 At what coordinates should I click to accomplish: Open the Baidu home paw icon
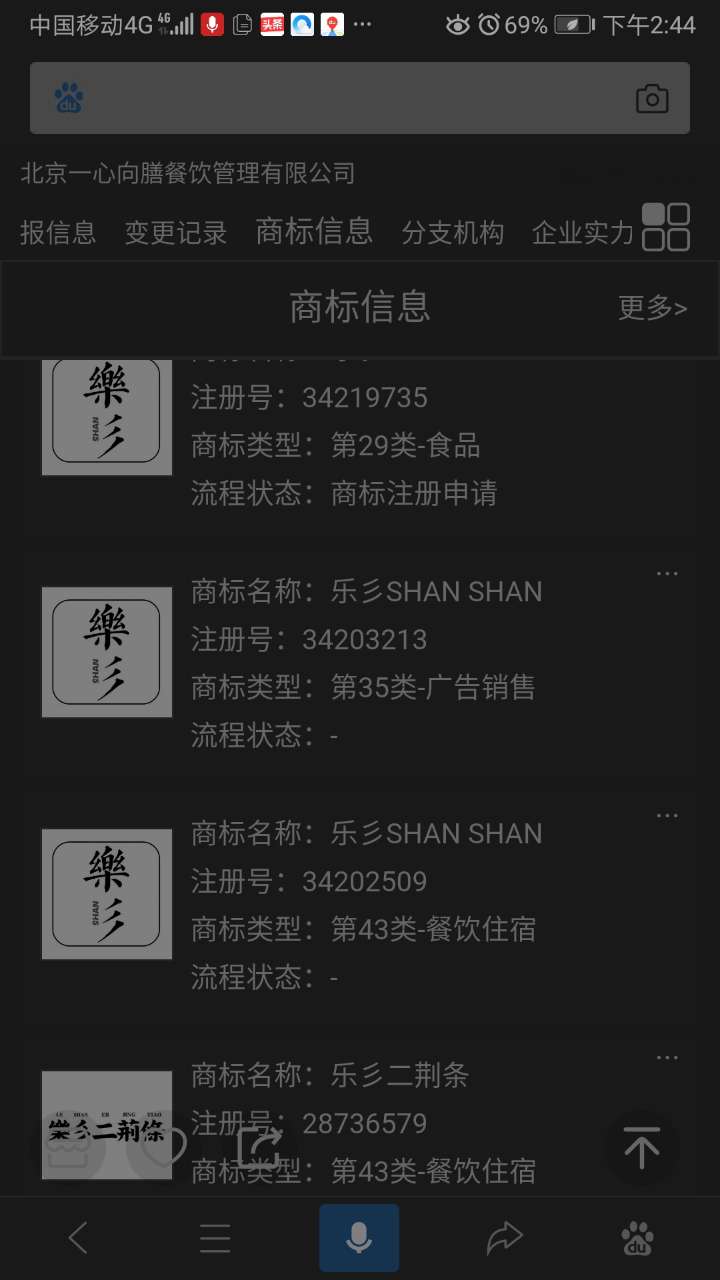click(x=638, y=1238)
